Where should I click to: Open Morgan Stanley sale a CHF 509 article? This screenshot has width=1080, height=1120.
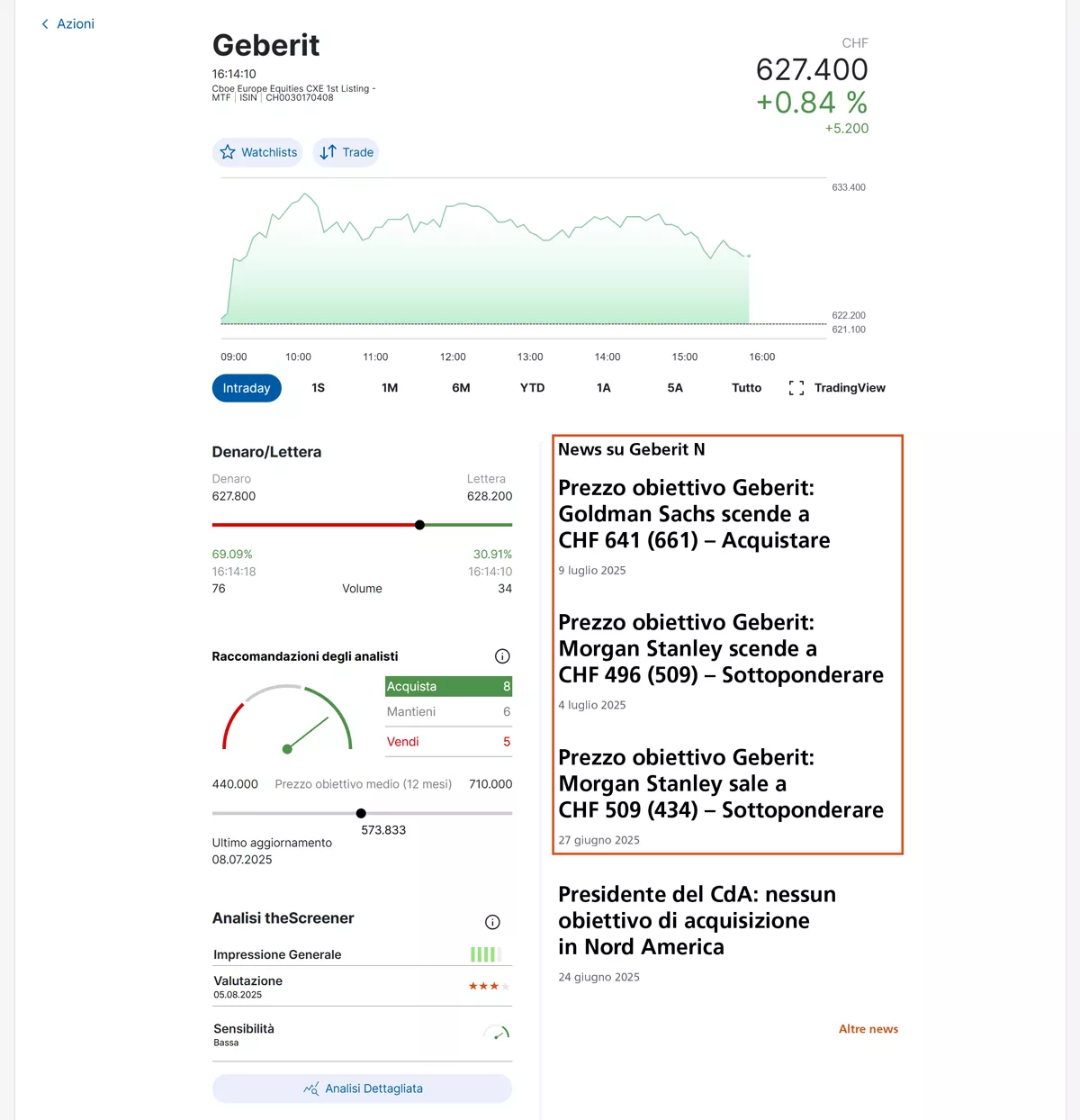pos(720,784)
